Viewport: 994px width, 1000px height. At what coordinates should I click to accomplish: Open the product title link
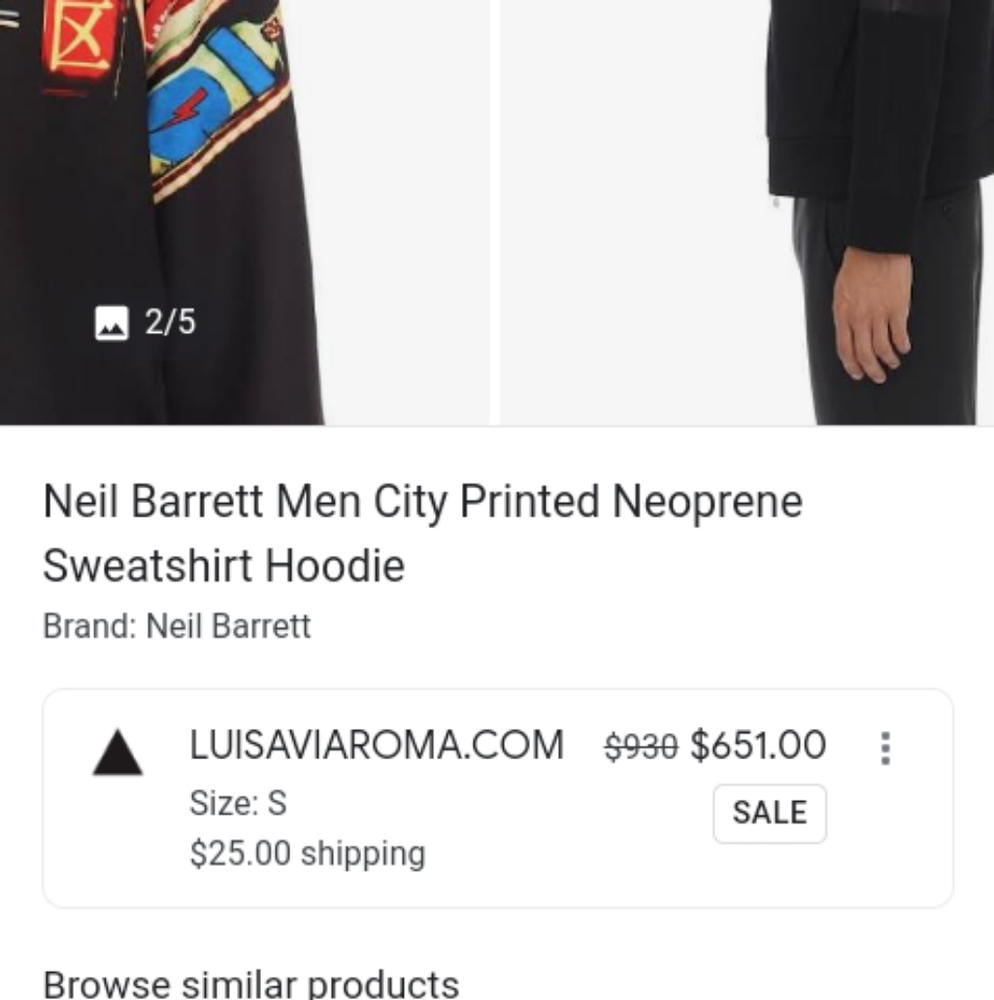pos(422,532)
